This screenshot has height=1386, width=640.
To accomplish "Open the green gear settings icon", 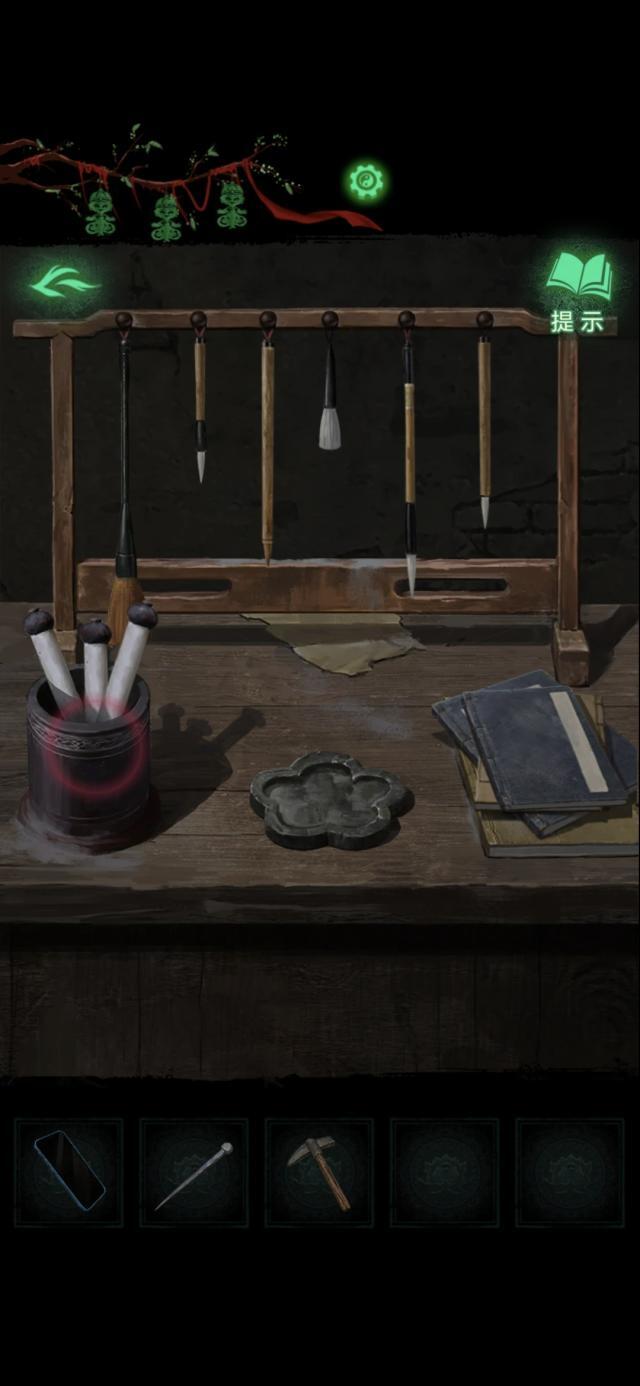I will pyautogui.click(x=366, y=182).
